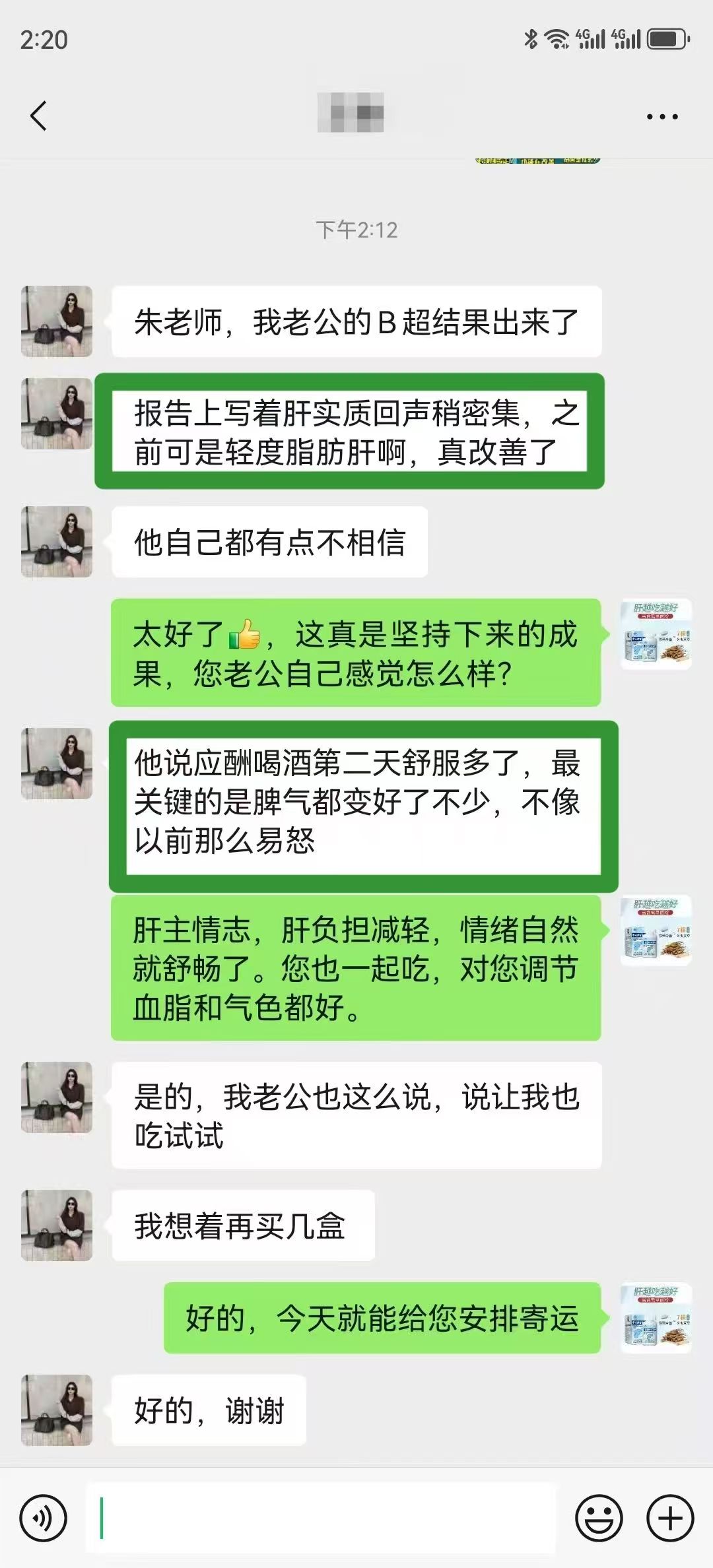
Task: Go back to the chat list
Action: coord(39,116)
